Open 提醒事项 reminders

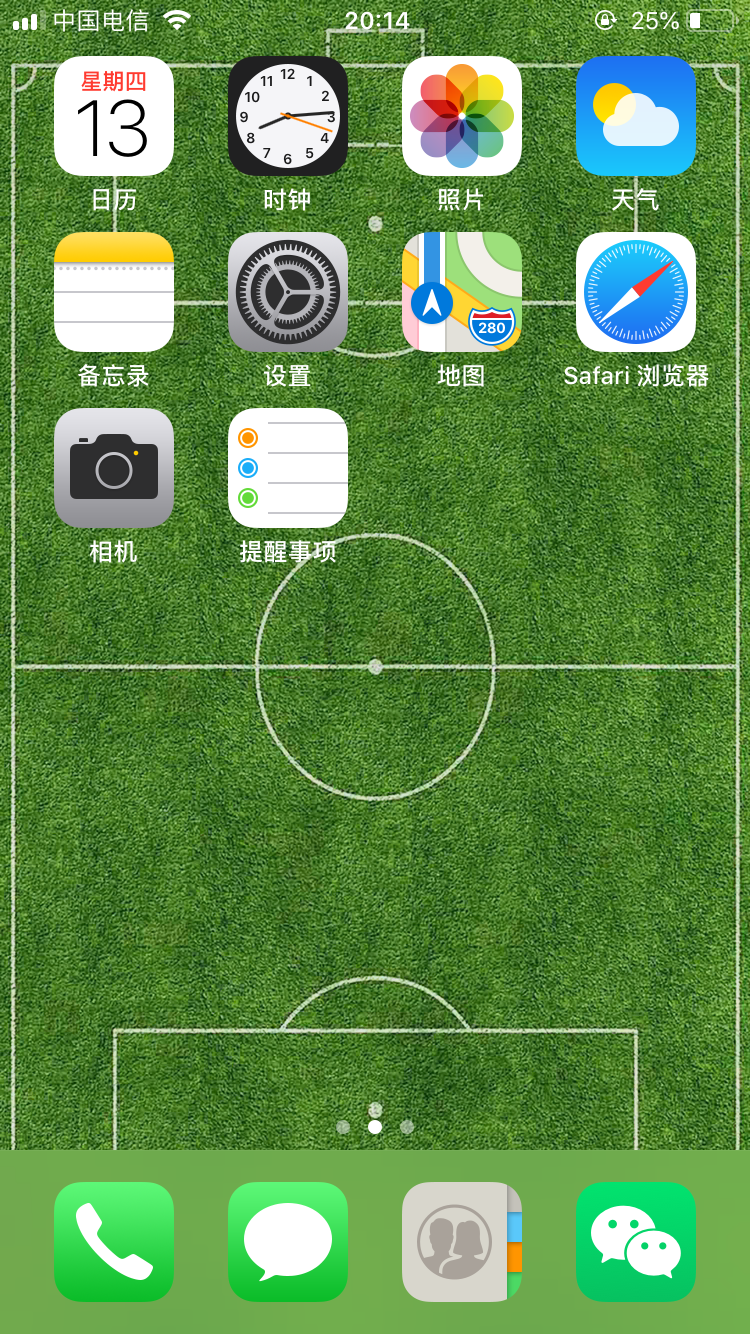pos(288,468)
